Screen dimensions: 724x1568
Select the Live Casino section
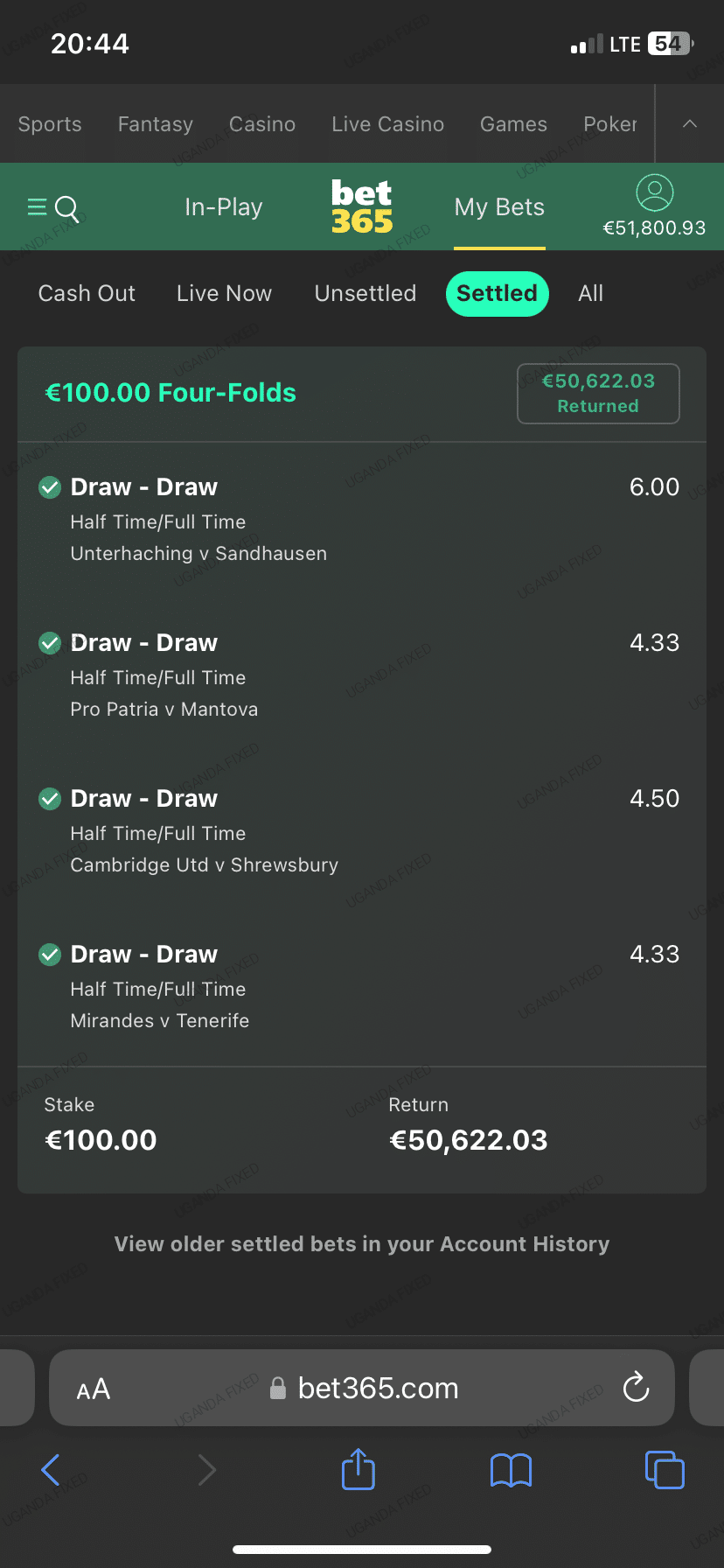pyautogui.click(x=387, y=124)
